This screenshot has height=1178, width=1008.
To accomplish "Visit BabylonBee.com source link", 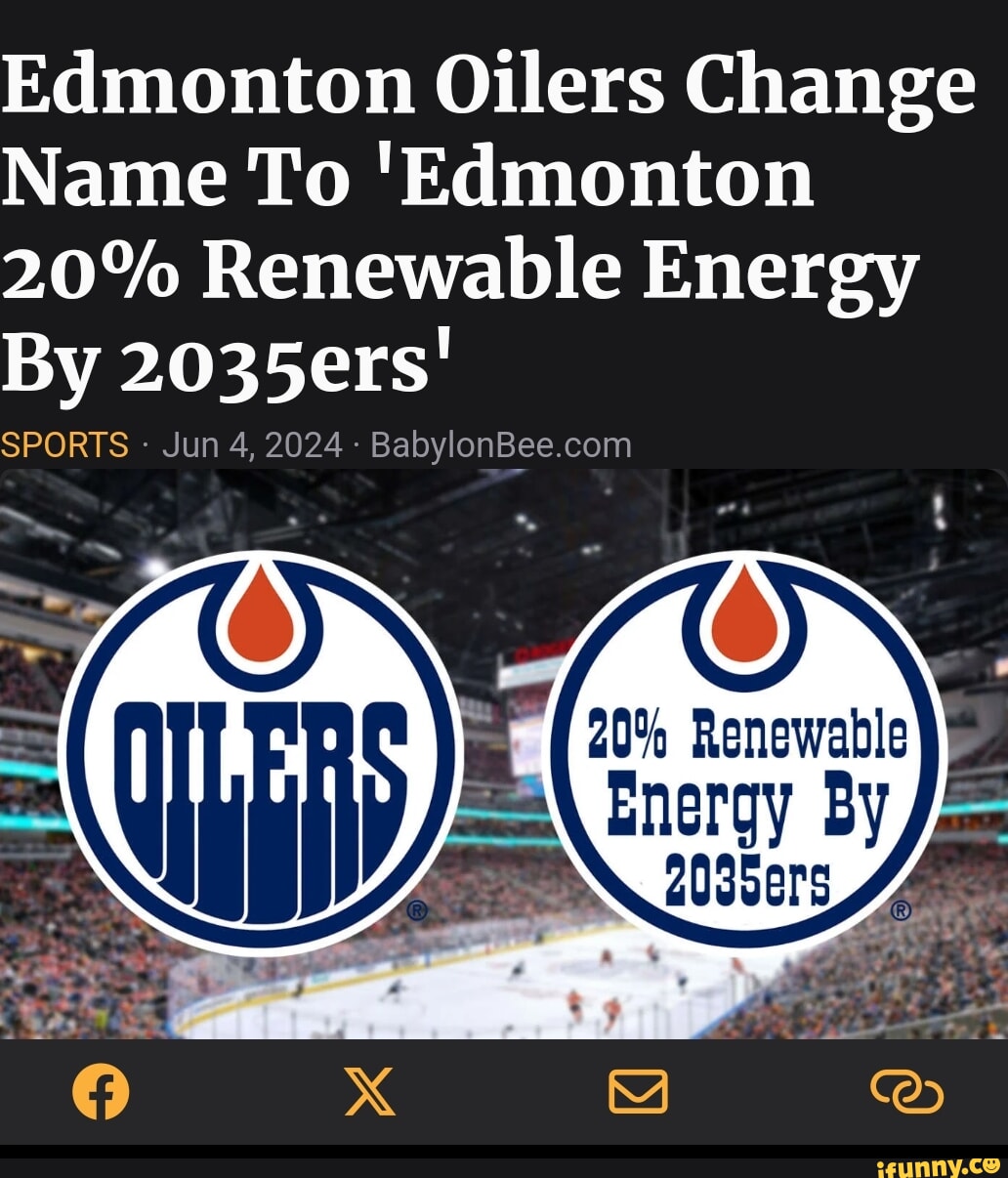I will [x=500, y=444].
